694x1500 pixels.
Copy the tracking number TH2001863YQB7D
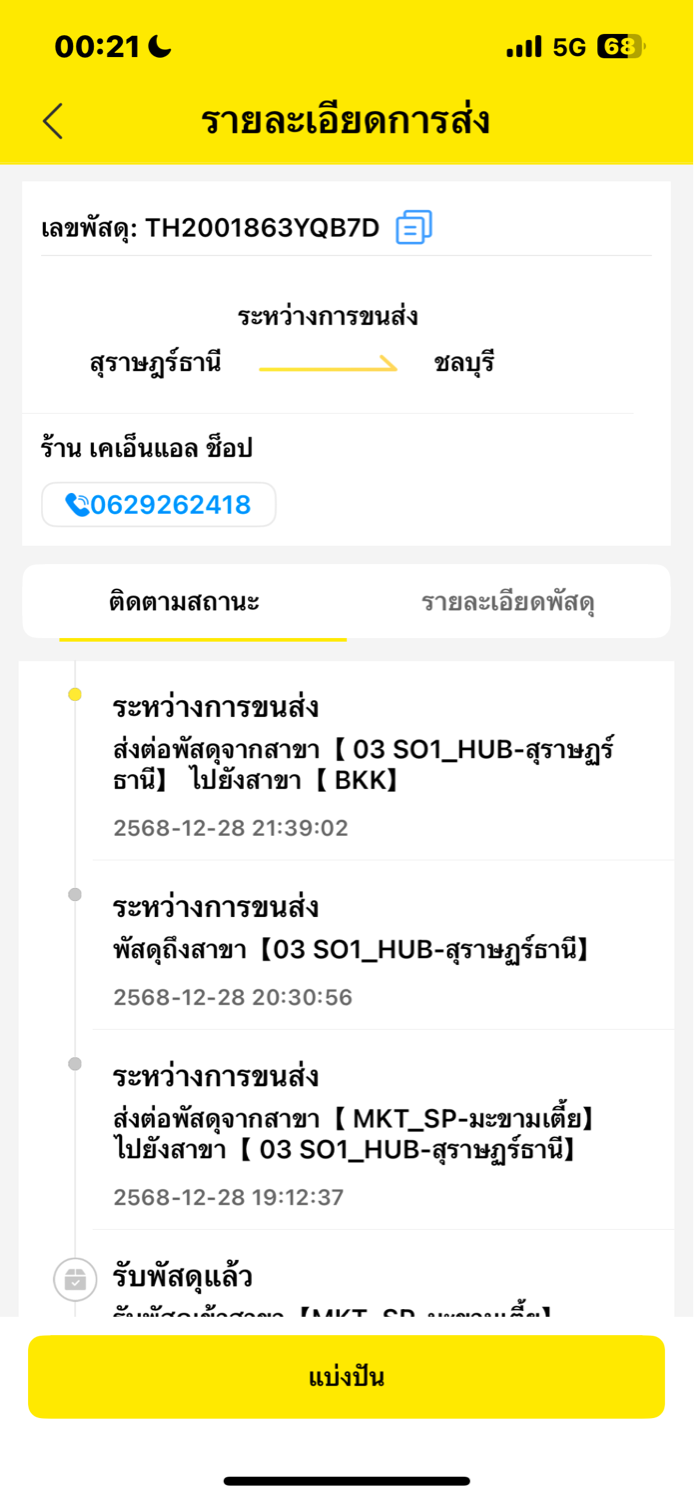(x=413, y=228)
